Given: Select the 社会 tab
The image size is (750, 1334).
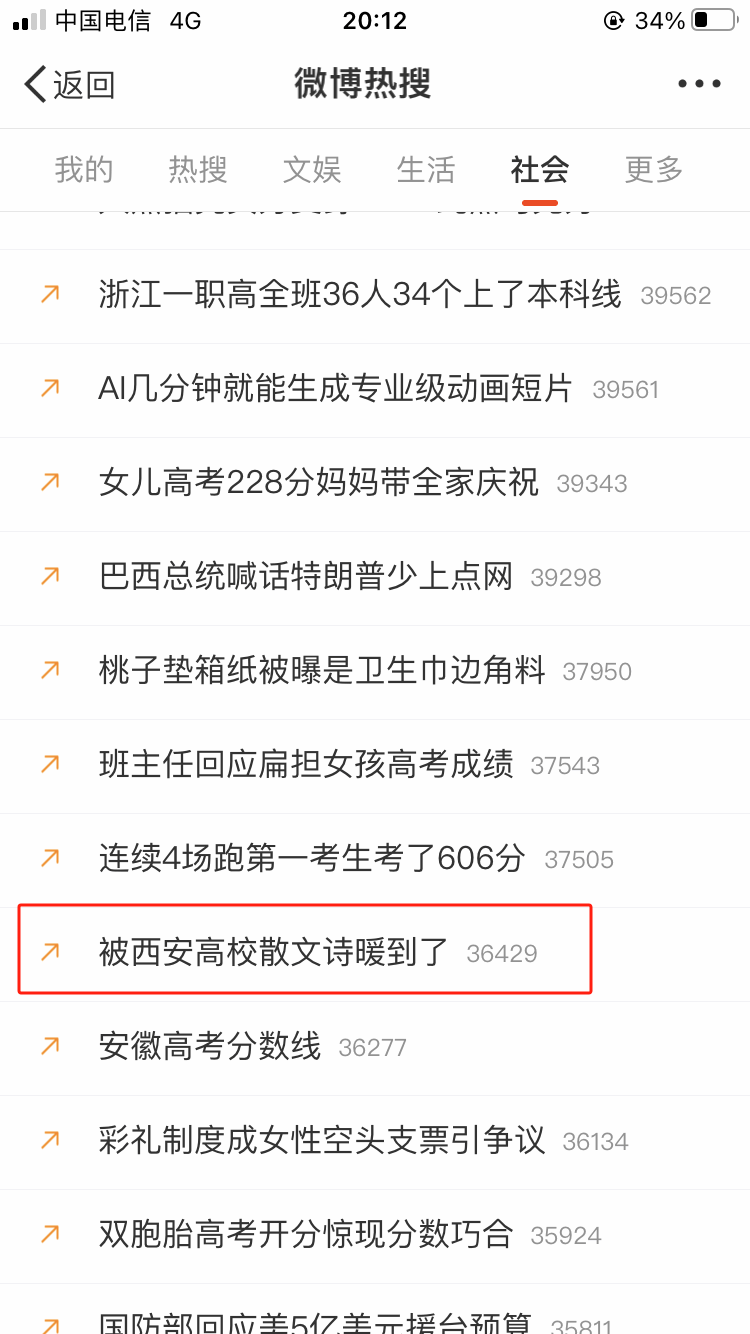Looking at the screenshot, I should point(540,170).
